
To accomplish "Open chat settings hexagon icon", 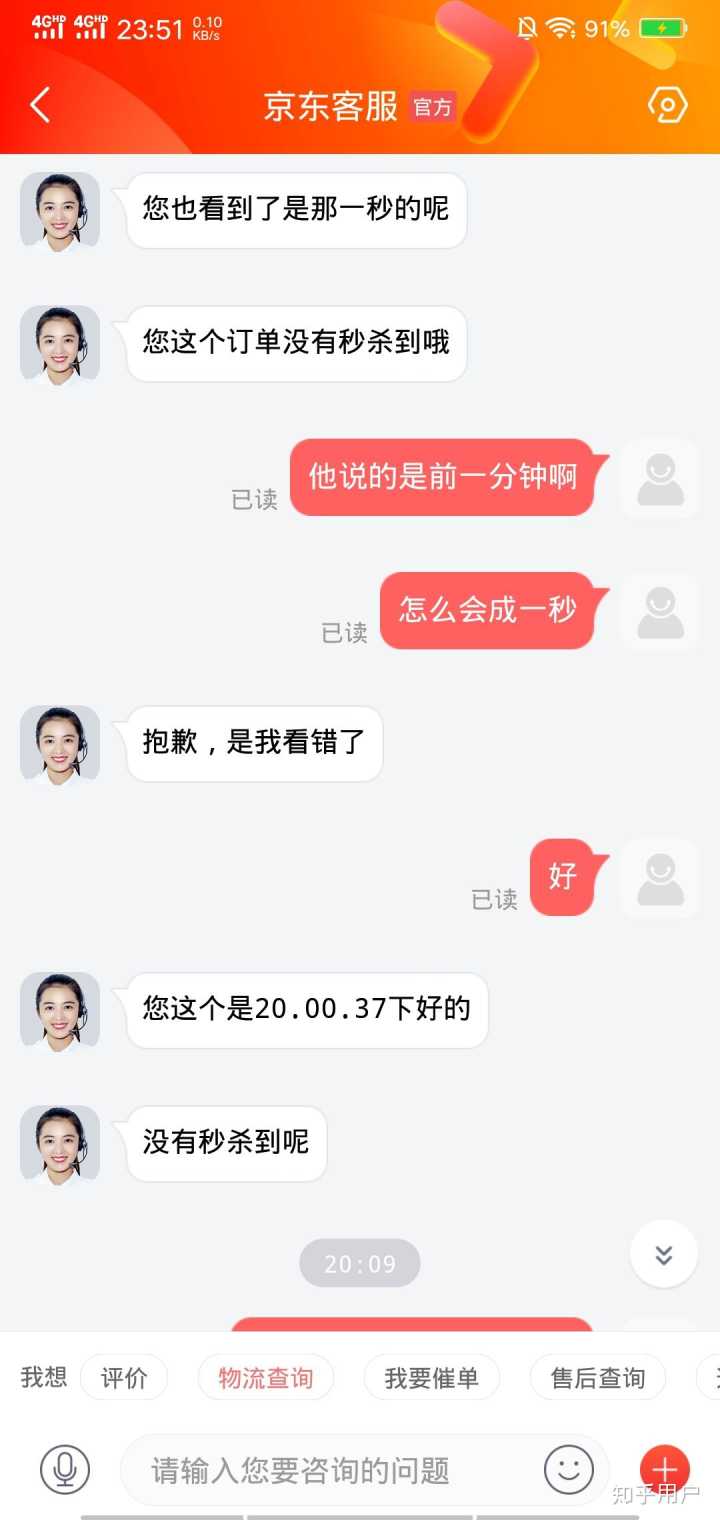I will (x=667, y=105).
